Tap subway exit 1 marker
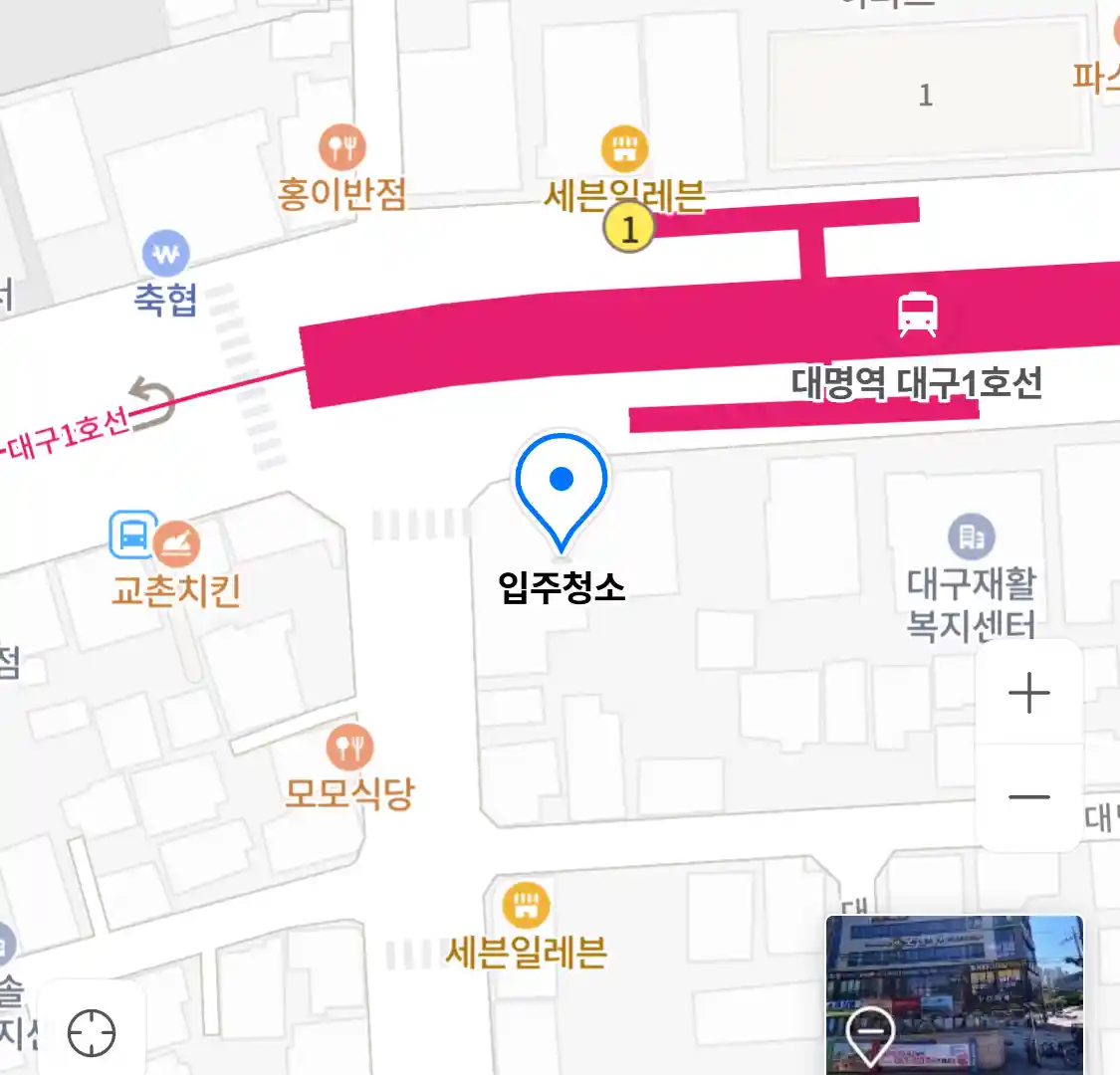The width and height of the screenshot is (1120, 1075). [628, 228]
